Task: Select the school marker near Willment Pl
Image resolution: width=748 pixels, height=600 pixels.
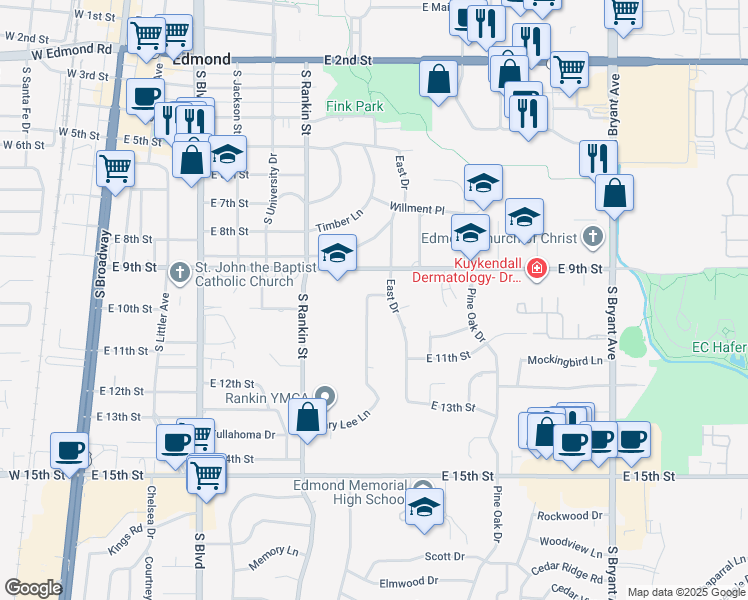Action: point(483,182)
